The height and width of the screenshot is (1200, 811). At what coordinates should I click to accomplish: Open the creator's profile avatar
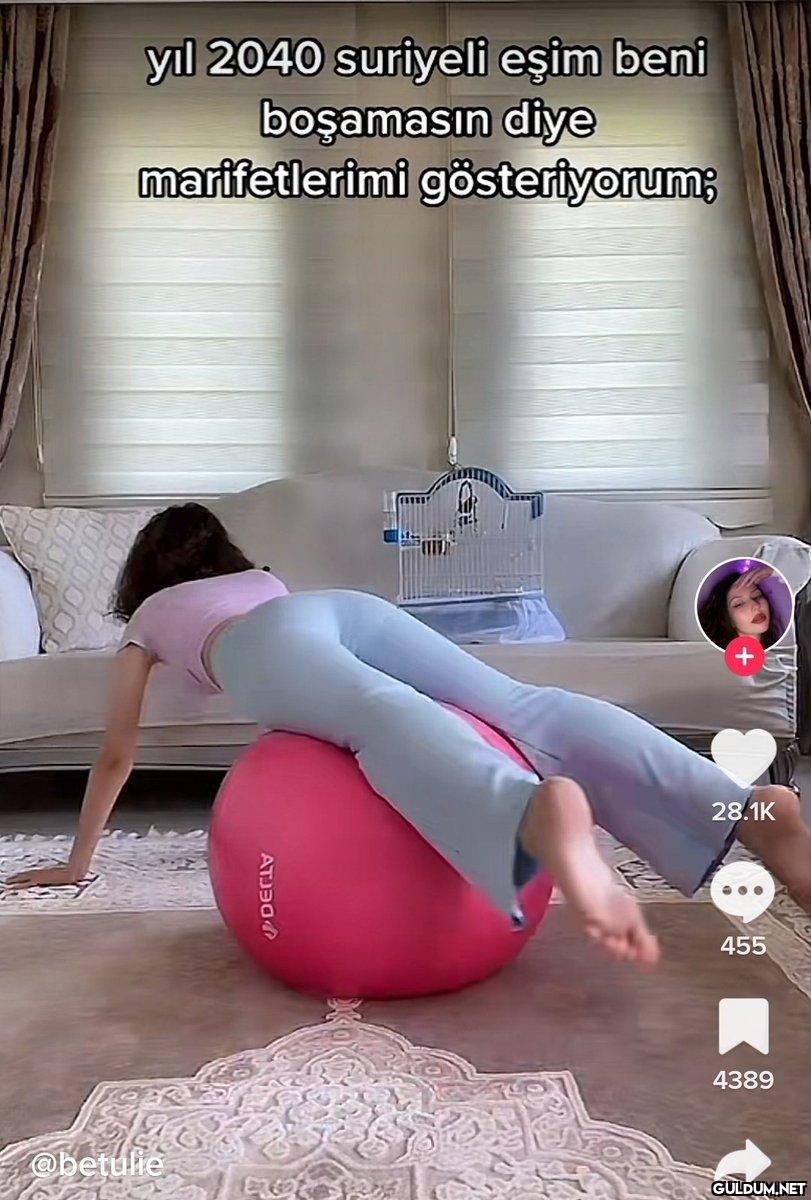pos(744,604)
